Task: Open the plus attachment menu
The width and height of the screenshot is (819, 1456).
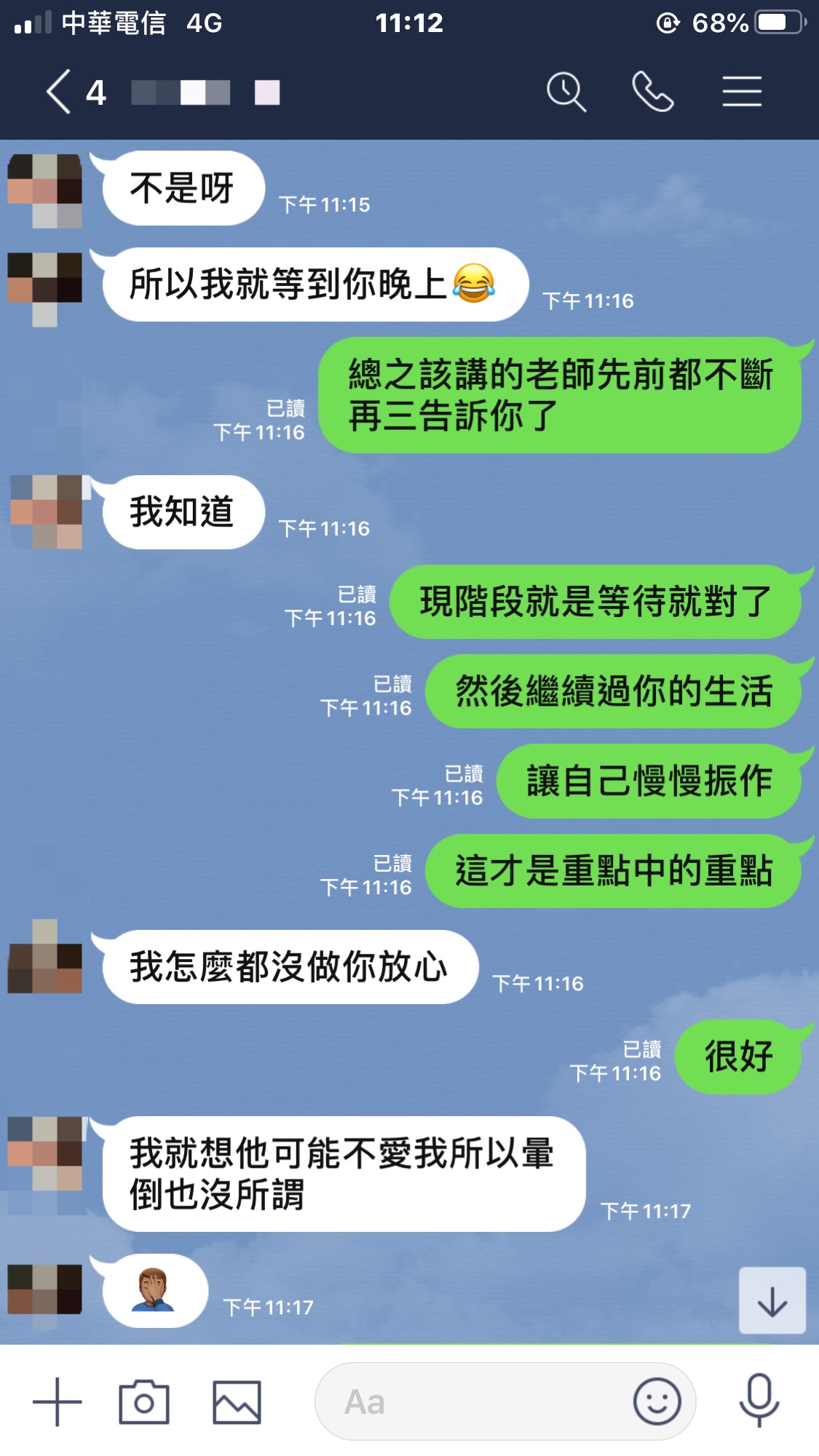Action: tap(58, 1401)
